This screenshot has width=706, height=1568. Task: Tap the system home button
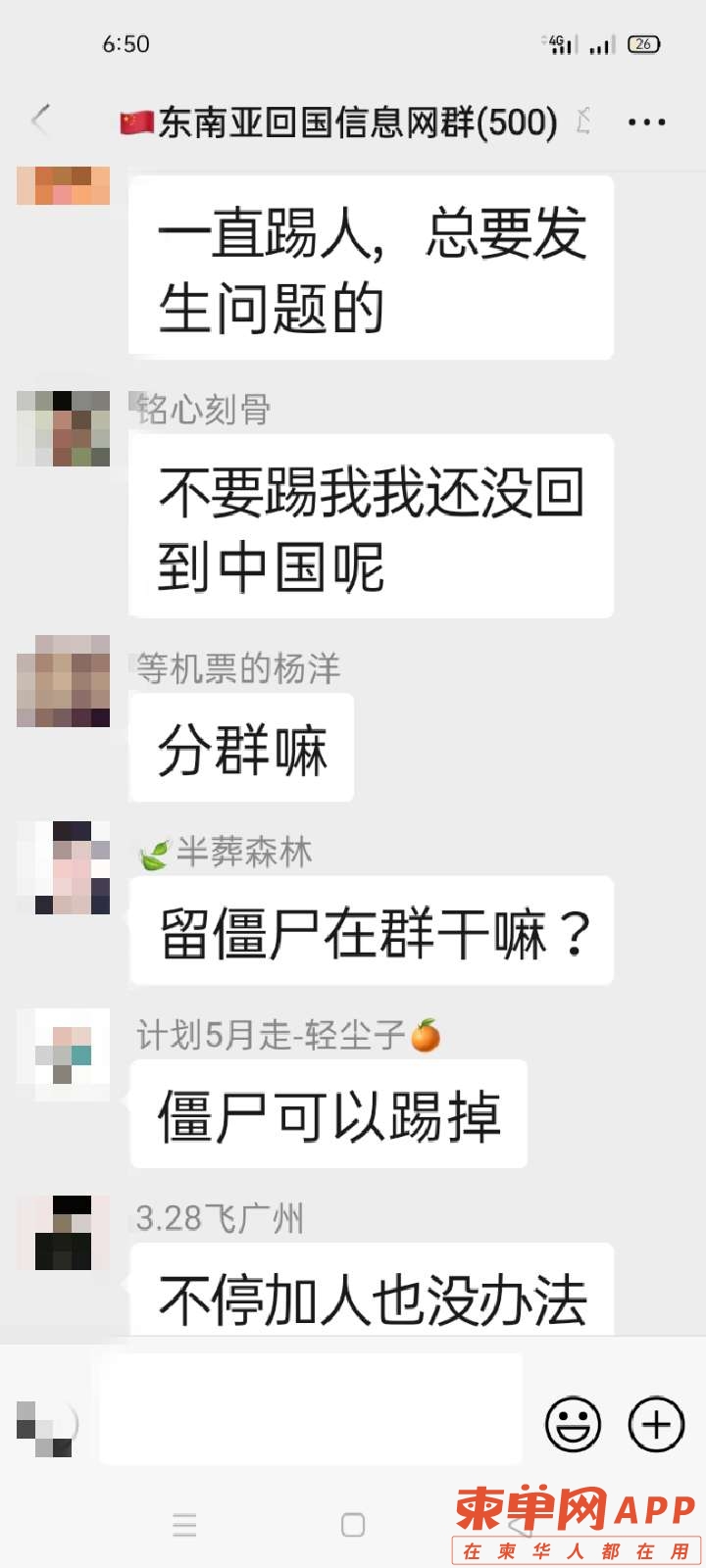tap(353, 1525)
